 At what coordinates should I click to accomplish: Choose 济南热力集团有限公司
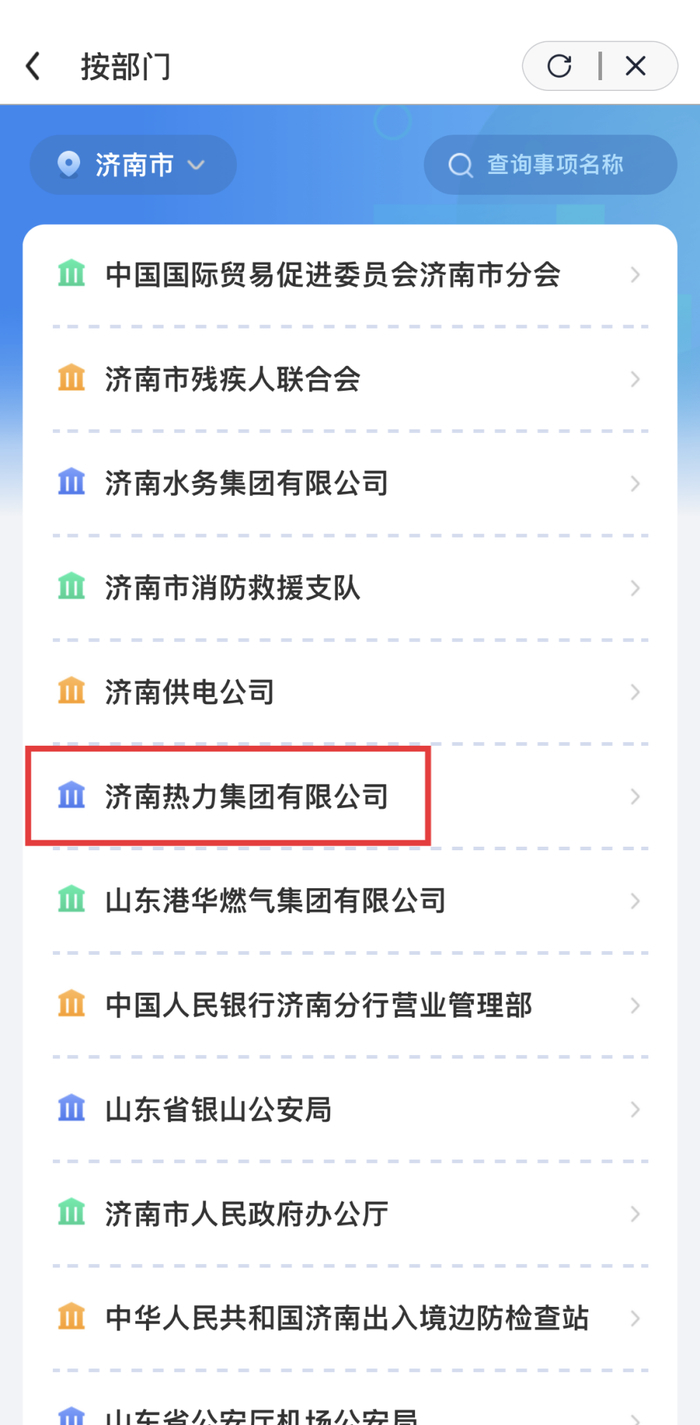tap(350, 797)
